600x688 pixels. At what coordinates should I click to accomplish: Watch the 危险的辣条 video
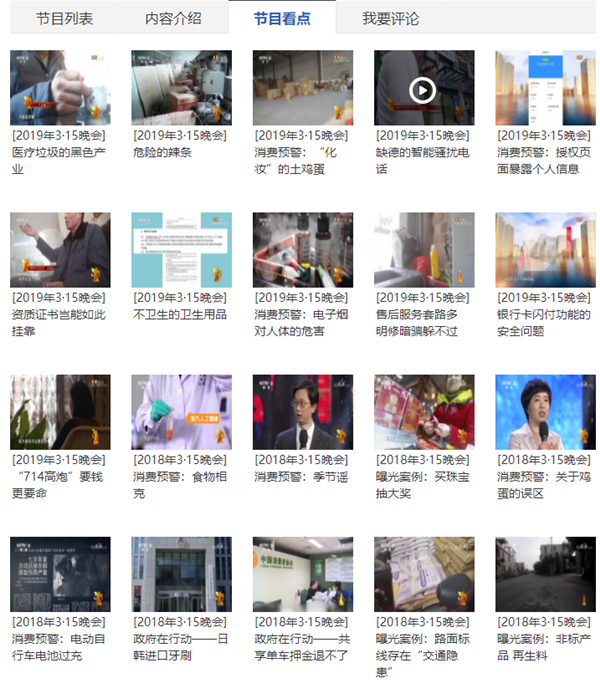click(x=181, y=88)
